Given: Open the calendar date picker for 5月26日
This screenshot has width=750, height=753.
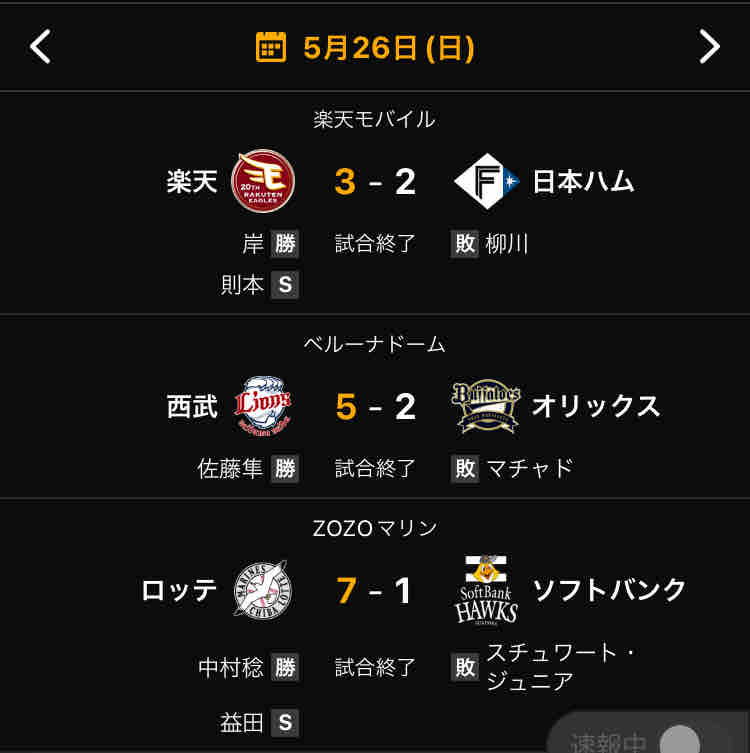Looking at the screenshot, I should pos(270,47).
